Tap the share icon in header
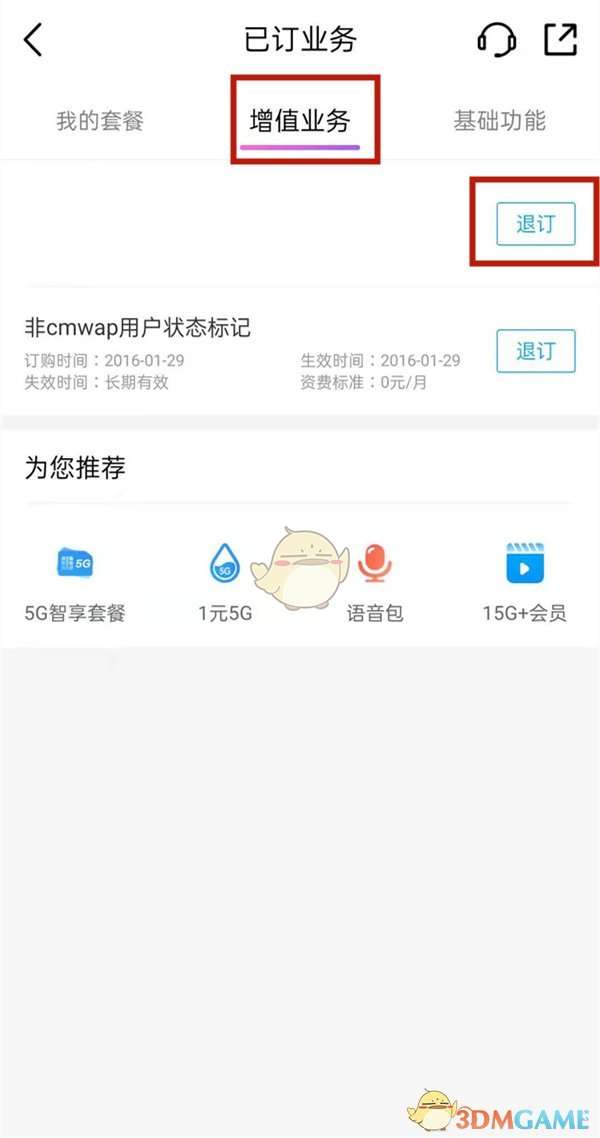Viewport: 600px width, 1138px height. (560, 40)
